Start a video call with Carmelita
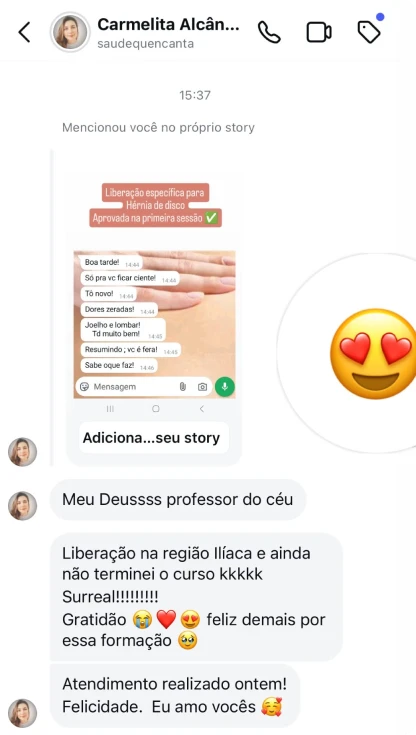Viewport: 416px width, 735px height. click(319, 32)
